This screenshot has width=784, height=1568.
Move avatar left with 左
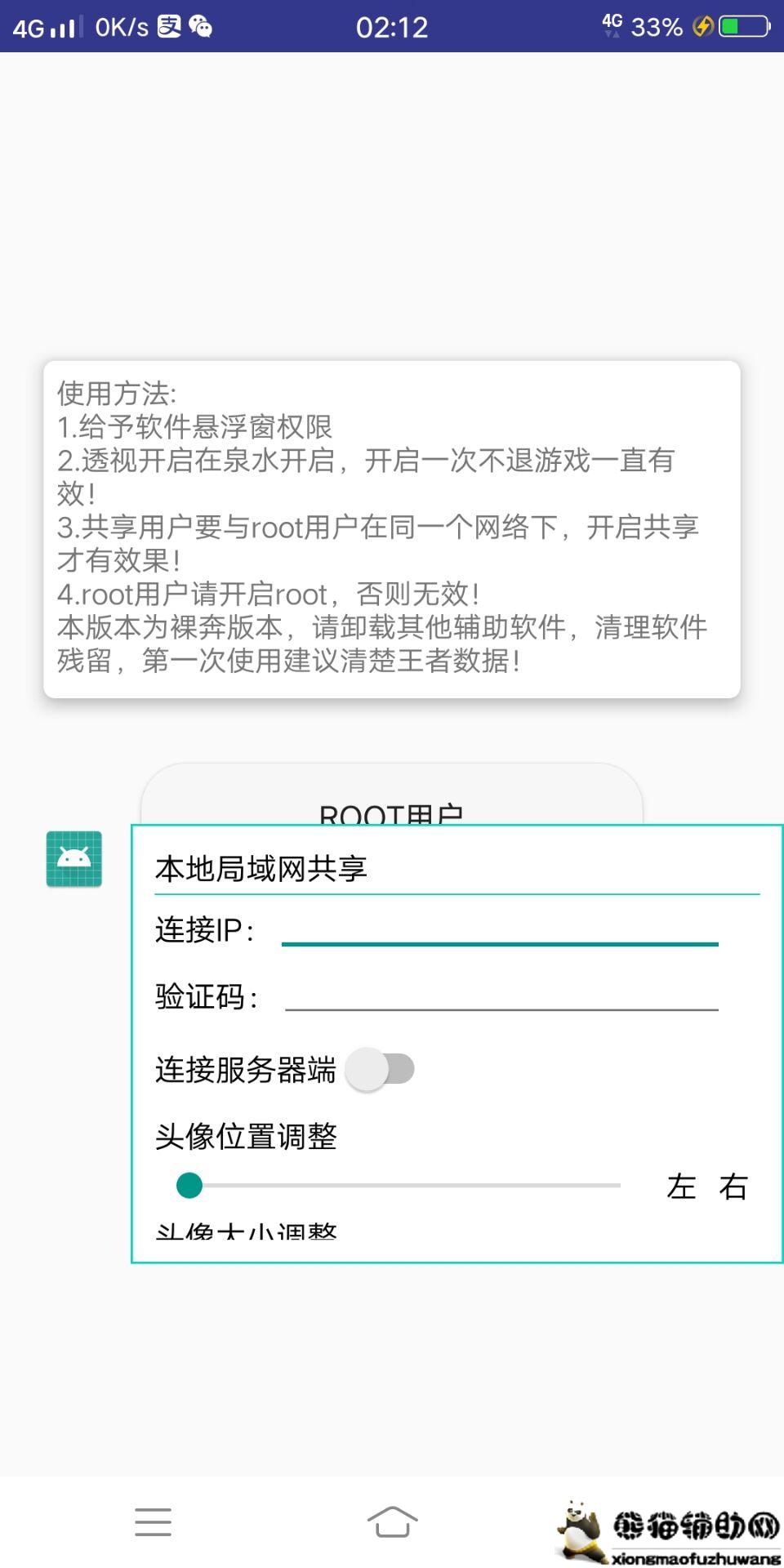681,1187
